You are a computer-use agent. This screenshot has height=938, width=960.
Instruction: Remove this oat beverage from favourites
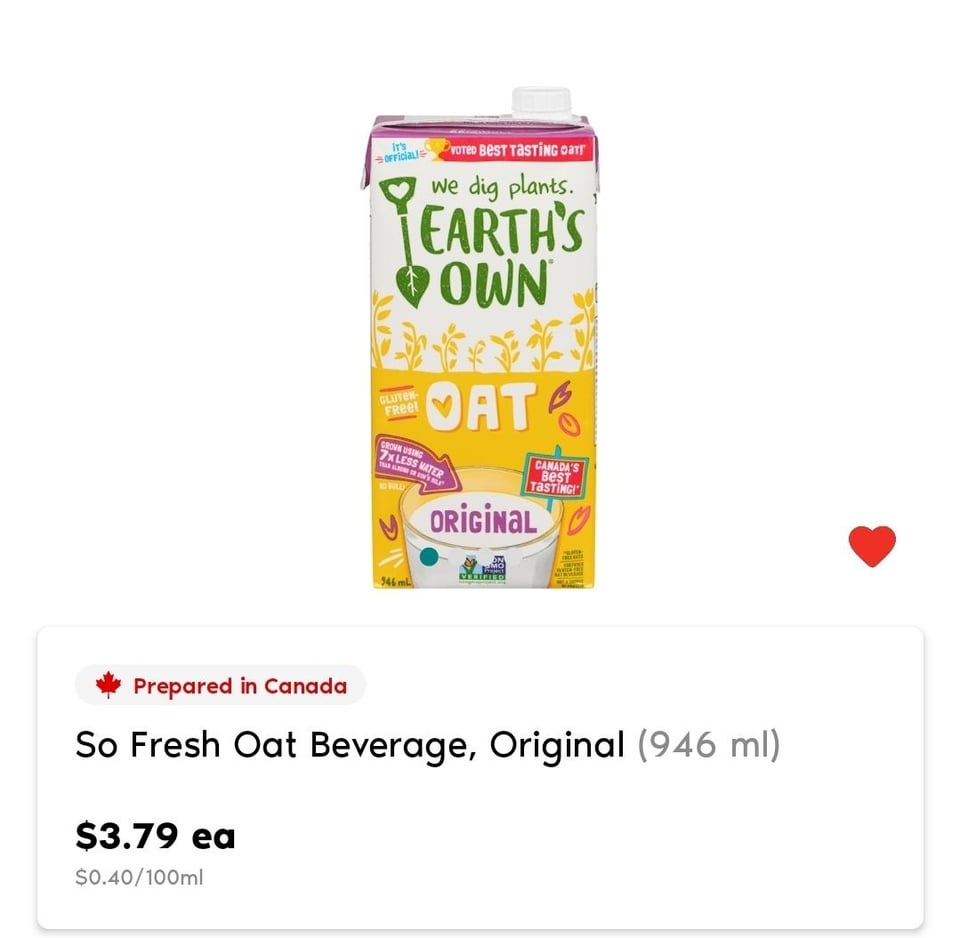point(872,546)
